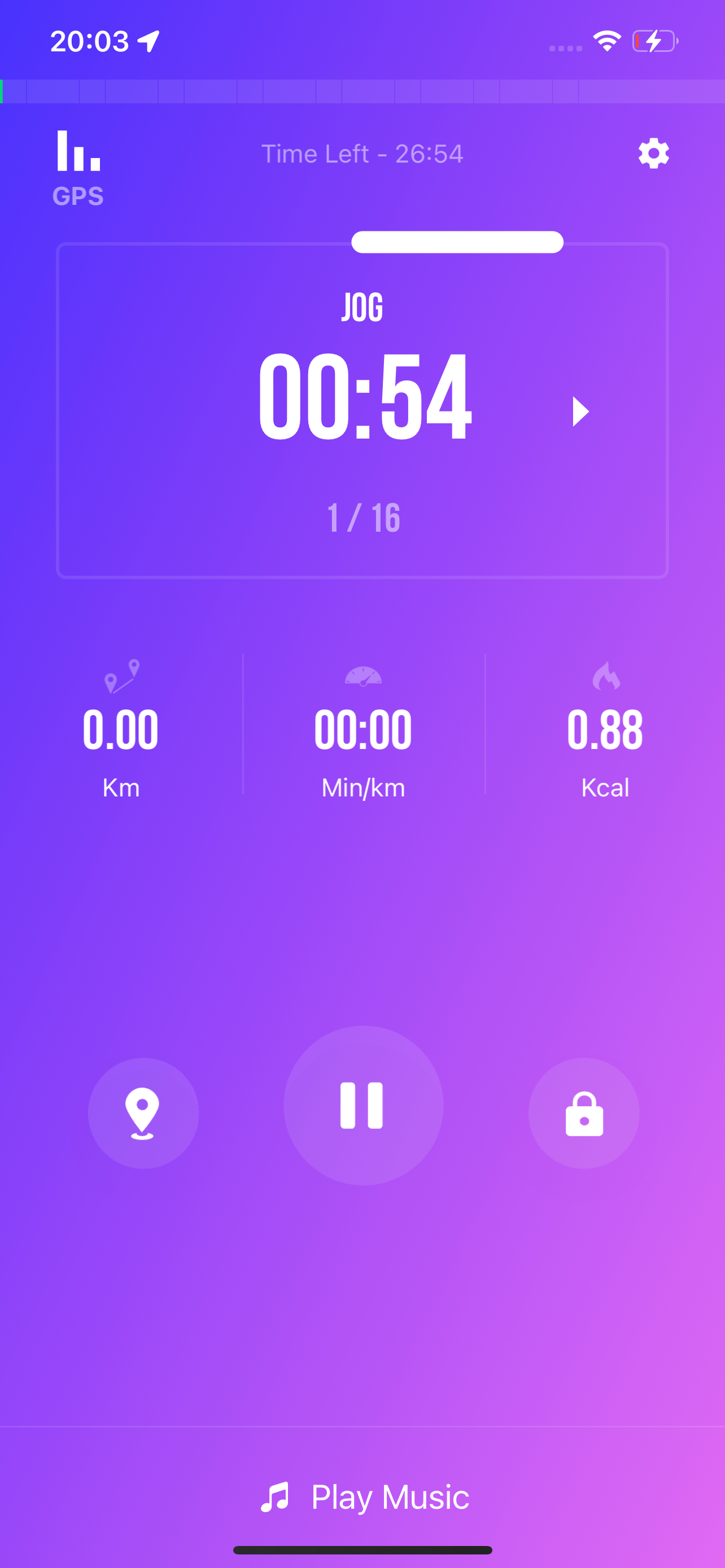Image resolution: width=725 pixels, height=1568 pixels.
Task: Check the GPS signal strength indicator
Action: coord(77,164)
